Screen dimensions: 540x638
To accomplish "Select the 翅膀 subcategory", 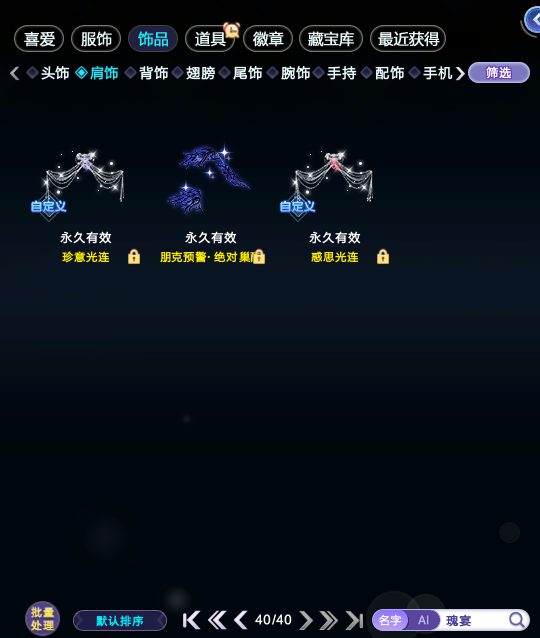I will 194,73.
